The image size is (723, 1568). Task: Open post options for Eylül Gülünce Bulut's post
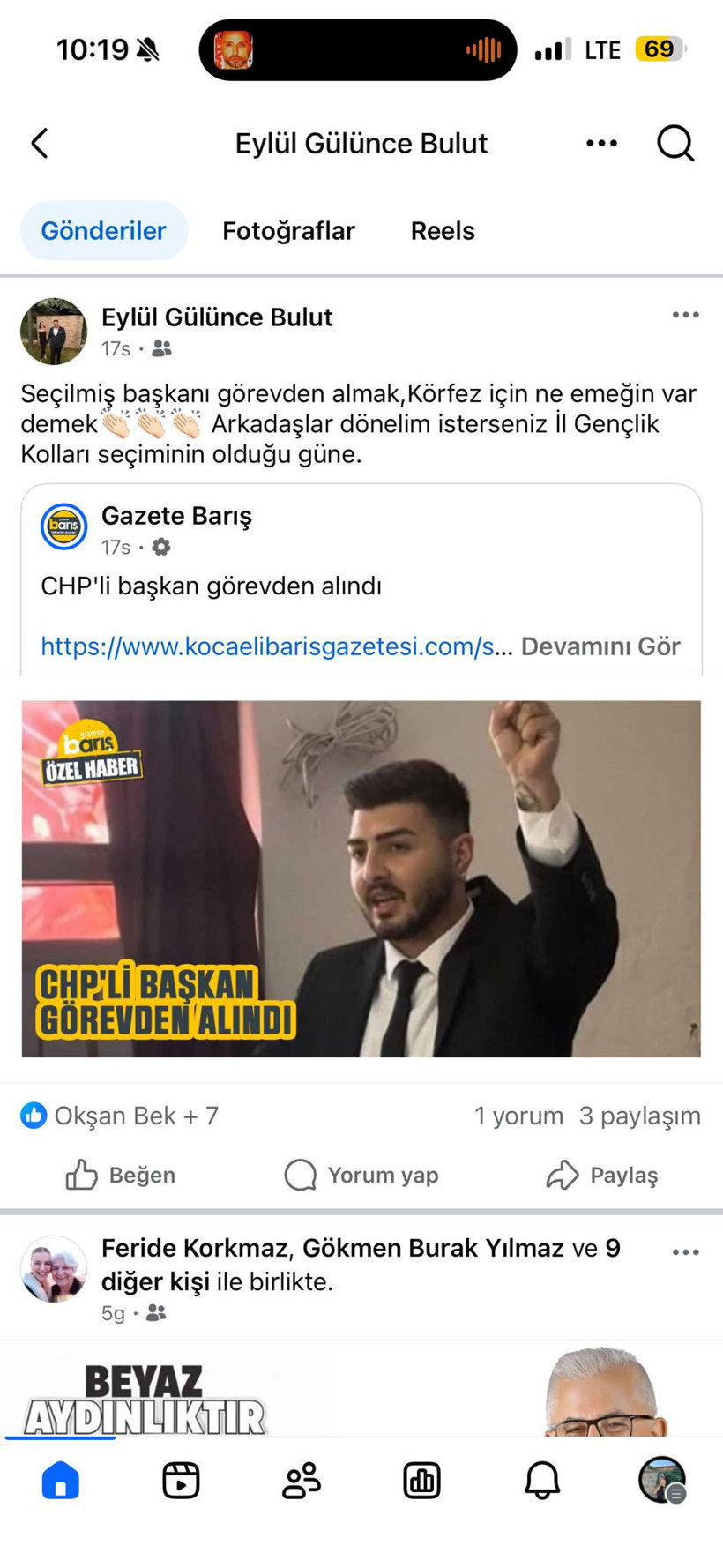[x=685, y=315]
